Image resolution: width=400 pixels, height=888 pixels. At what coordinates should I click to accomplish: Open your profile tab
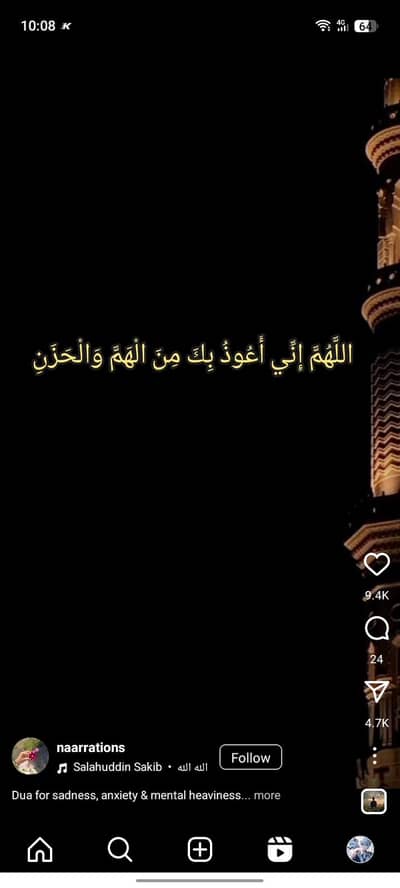360,849
